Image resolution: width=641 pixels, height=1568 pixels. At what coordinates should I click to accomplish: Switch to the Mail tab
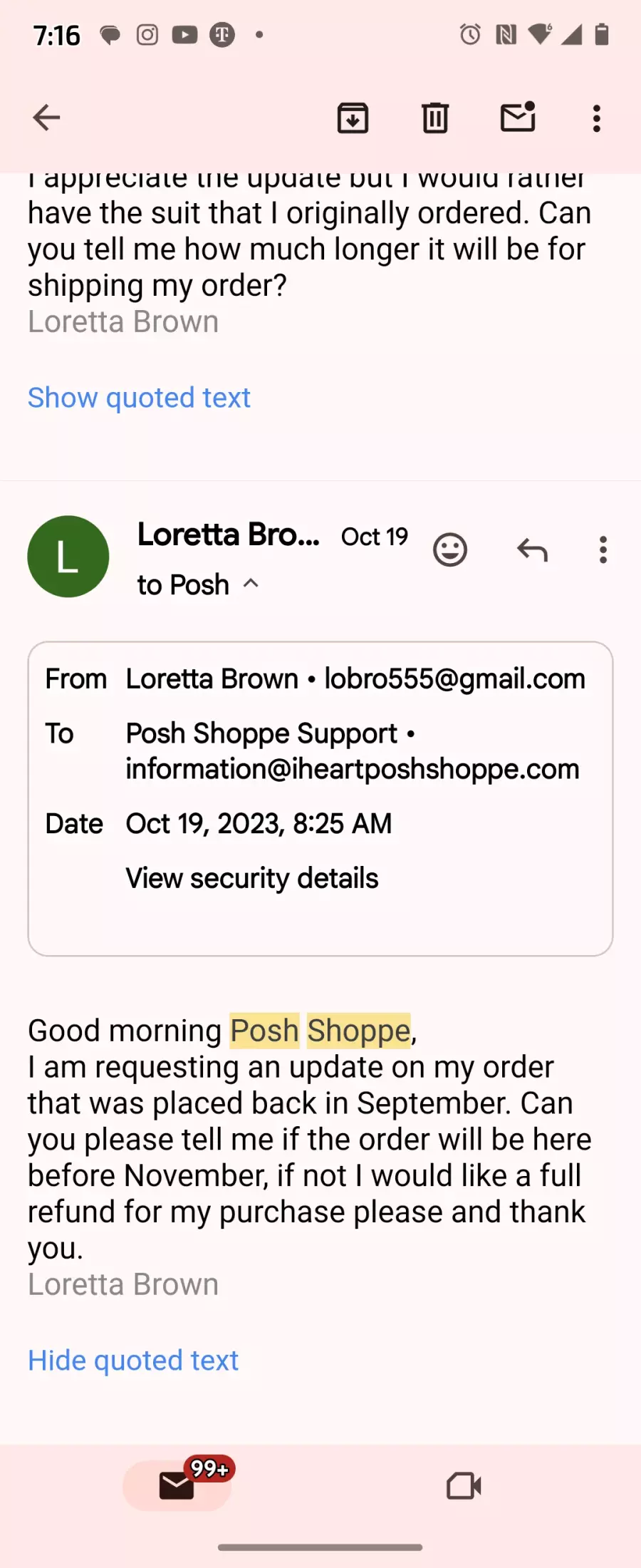click(177, 1486)
